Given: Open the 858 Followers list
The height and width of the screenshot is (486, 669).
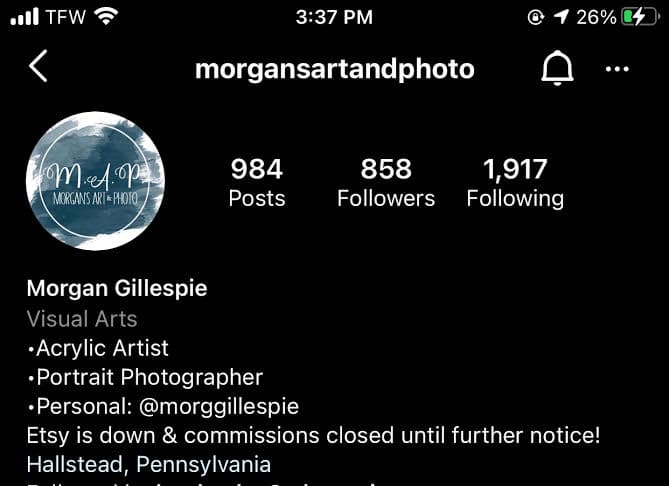Looking at the screenshot, I should [386, 182].
